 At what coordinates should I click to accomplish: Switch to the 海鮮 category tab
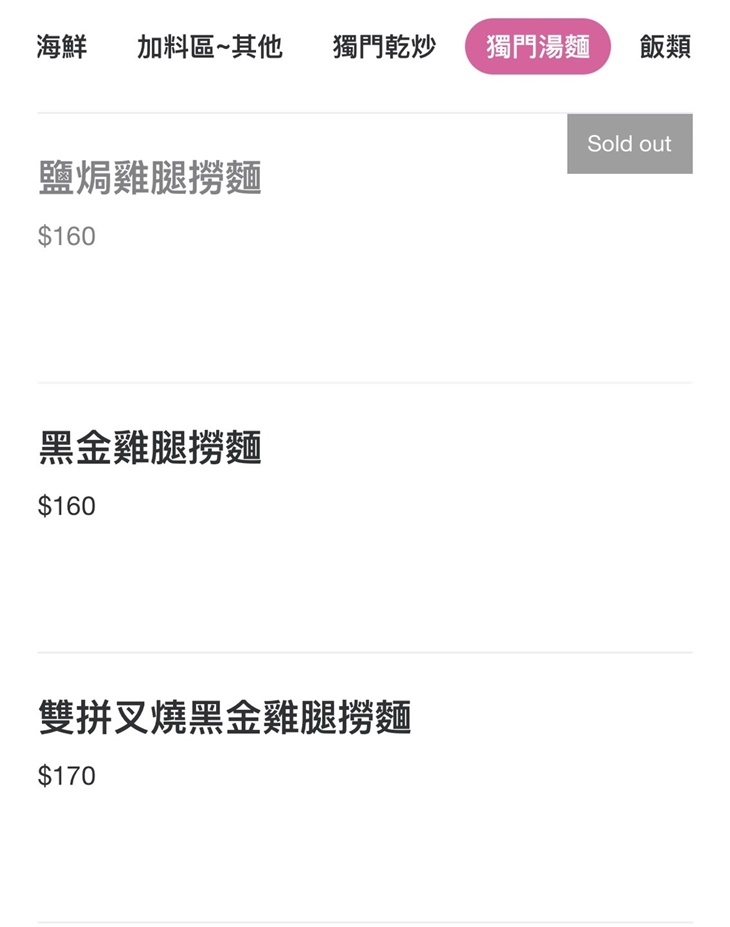tap(62, 47)
